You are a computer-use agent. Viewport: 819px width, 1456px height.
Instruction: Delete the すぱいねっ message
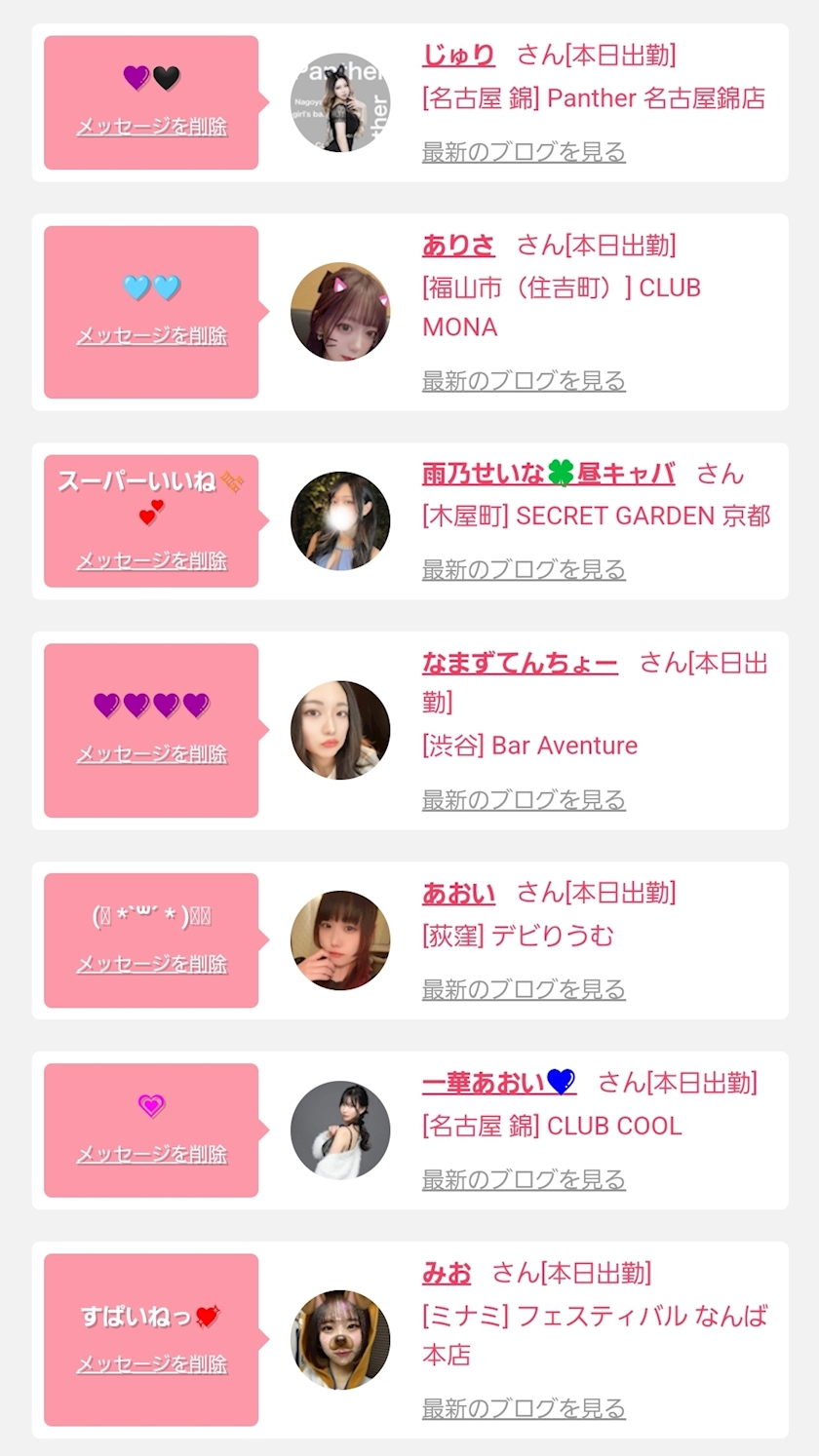pyautogui.click(x=152, y=1364)
